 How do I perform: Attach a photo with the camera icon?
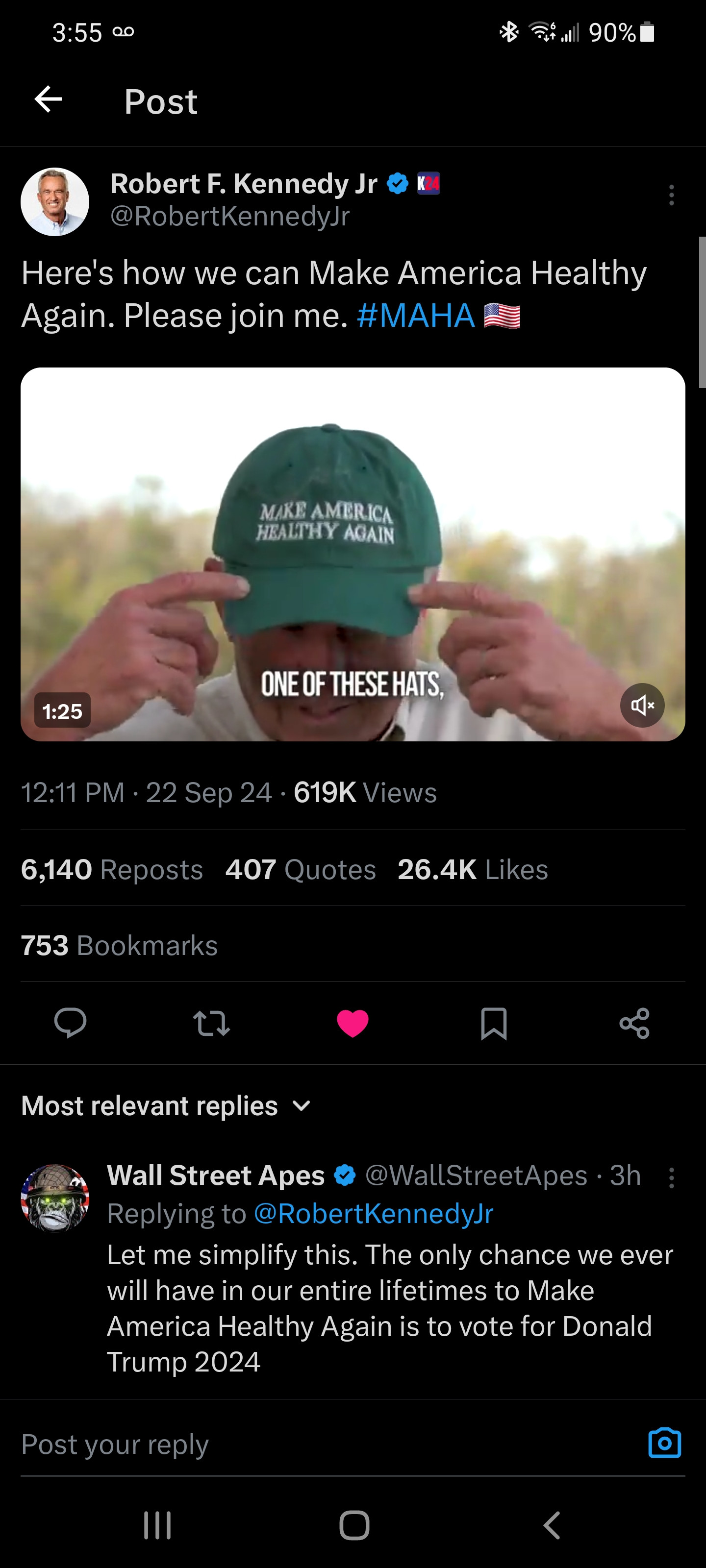tap(665, 1443)
